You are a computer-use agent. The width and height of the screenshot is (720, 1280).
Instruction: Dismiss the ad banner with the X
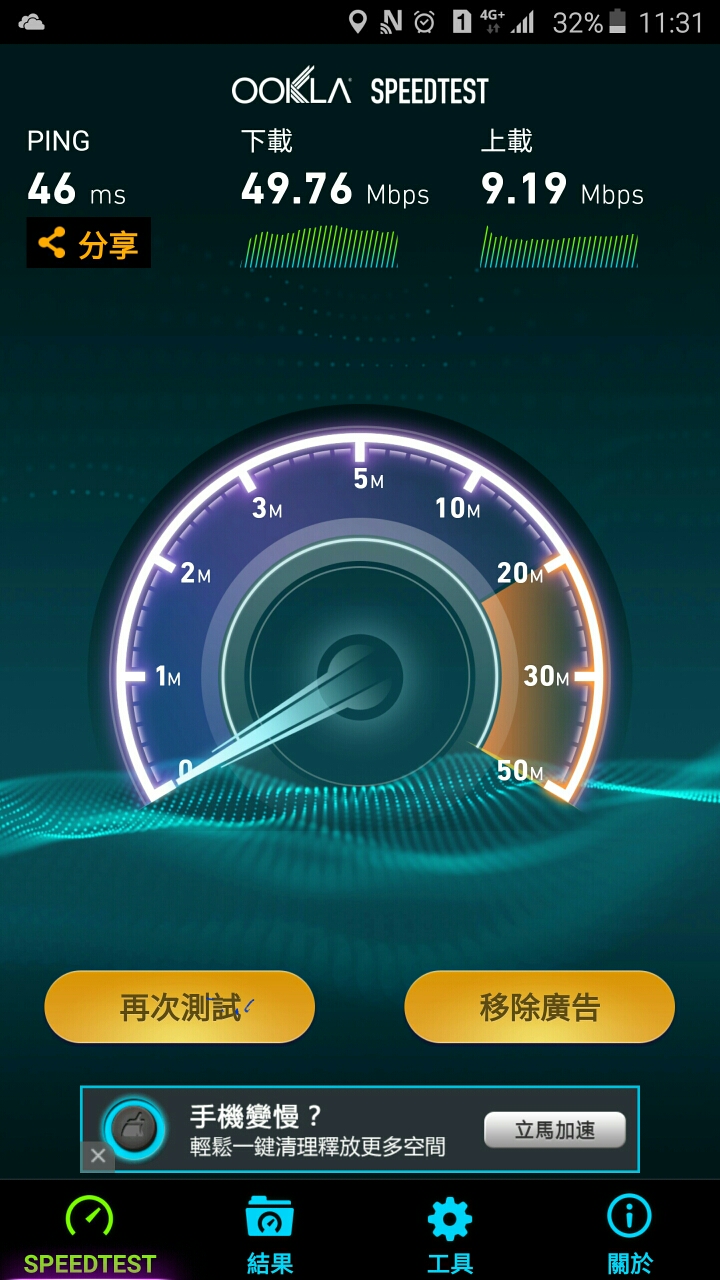pyautogui.click(x=97, y=1156)
